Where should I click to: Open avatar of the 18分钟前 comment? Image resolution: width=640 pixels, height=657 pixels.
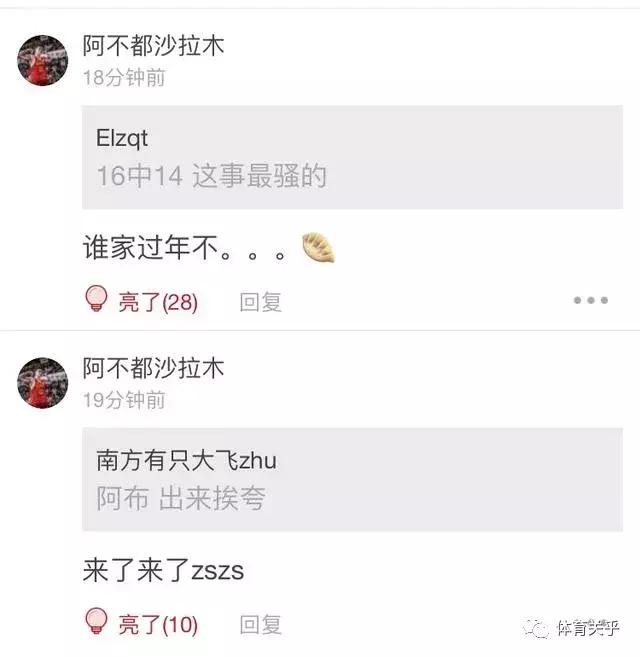pos(42,60)
